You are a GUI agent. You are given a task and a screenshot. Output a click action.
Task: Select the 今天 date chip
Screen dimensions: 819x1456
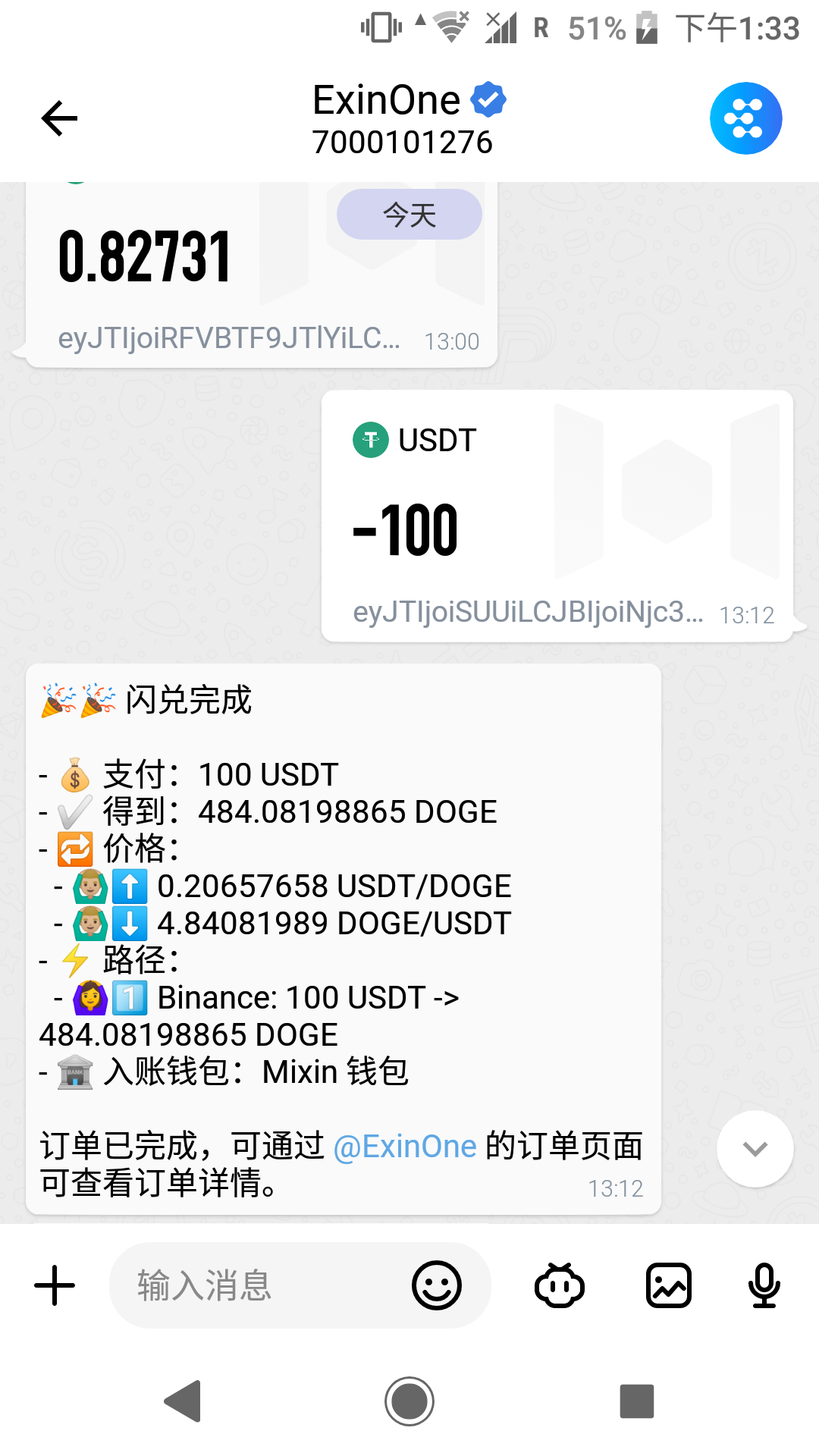pos(409,215)
